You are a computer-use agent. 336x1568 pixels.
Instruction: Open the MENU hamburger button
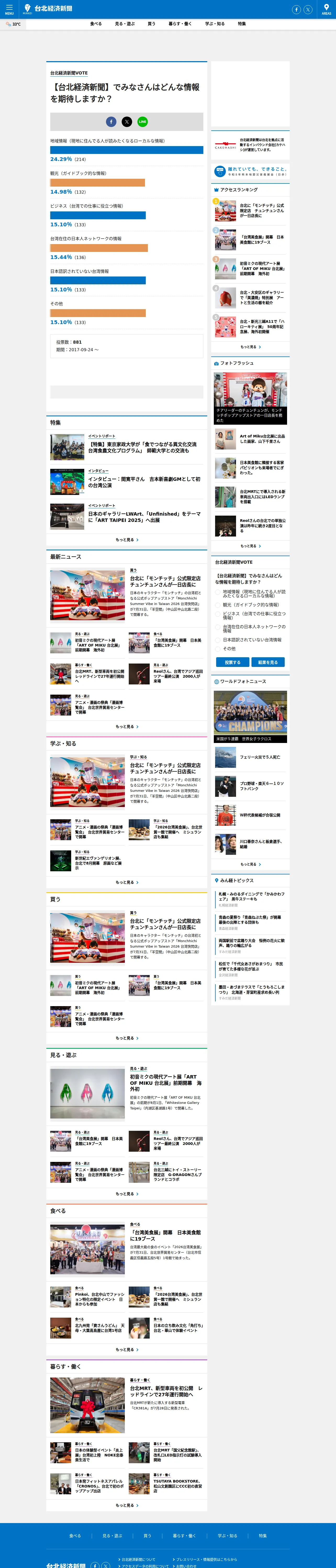coord(9,9)
